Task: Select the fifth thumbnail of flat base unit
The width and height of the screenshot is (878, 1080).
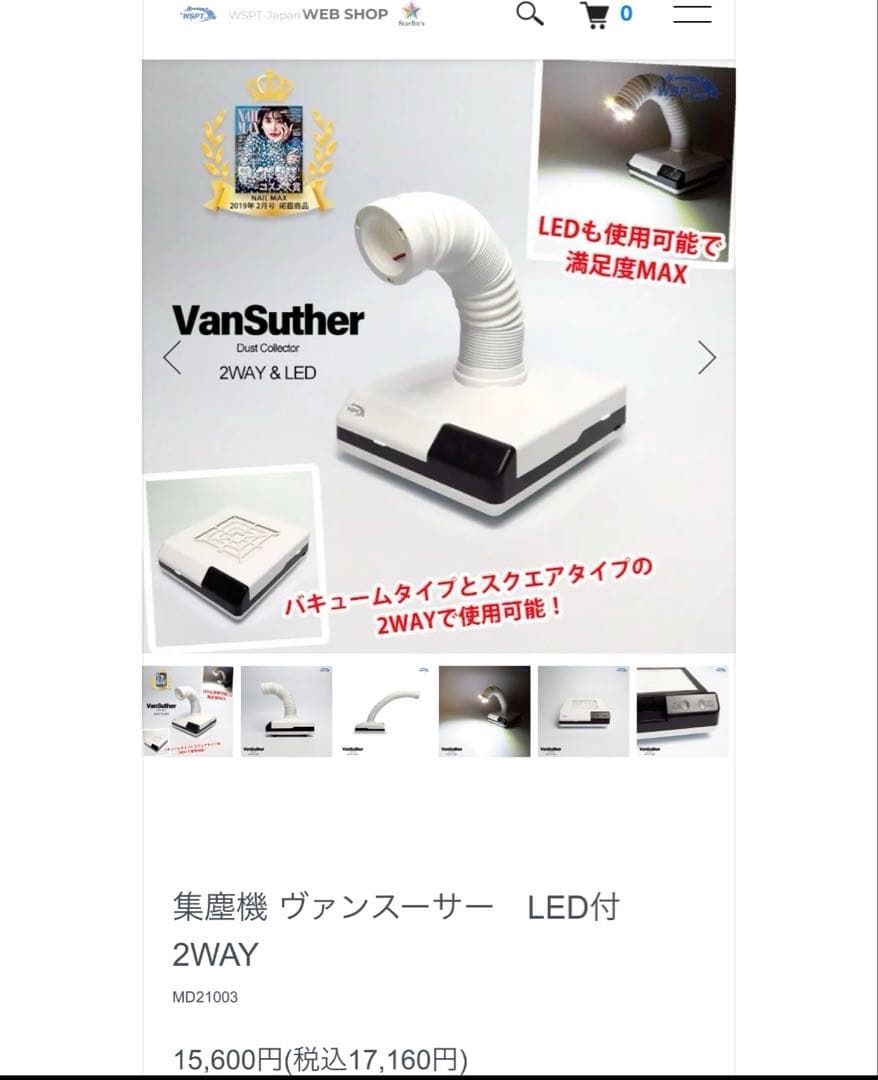Action: click(x=583, y=711)
